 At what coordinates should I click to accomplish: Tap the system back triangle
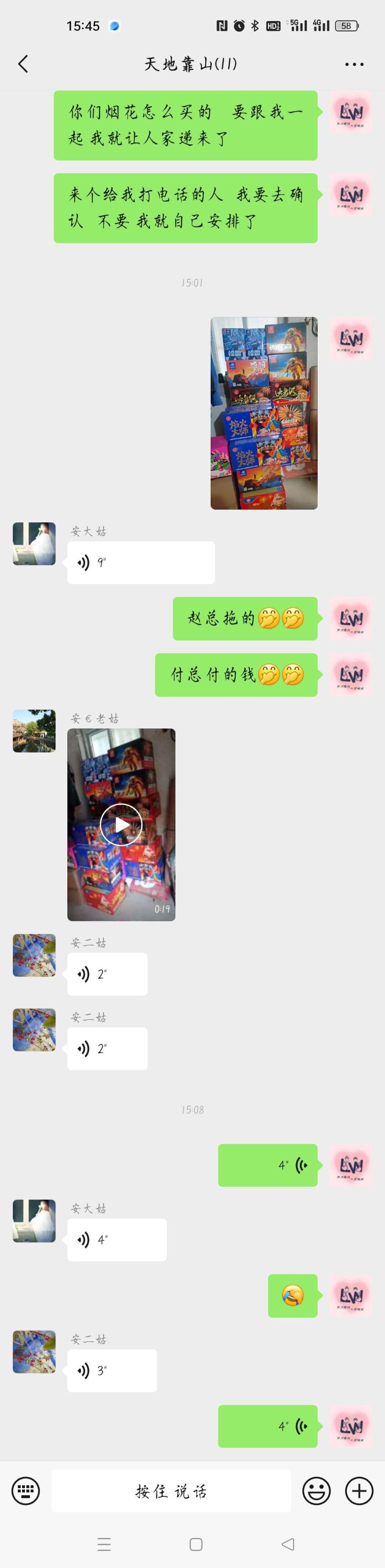coord(288,1544)
